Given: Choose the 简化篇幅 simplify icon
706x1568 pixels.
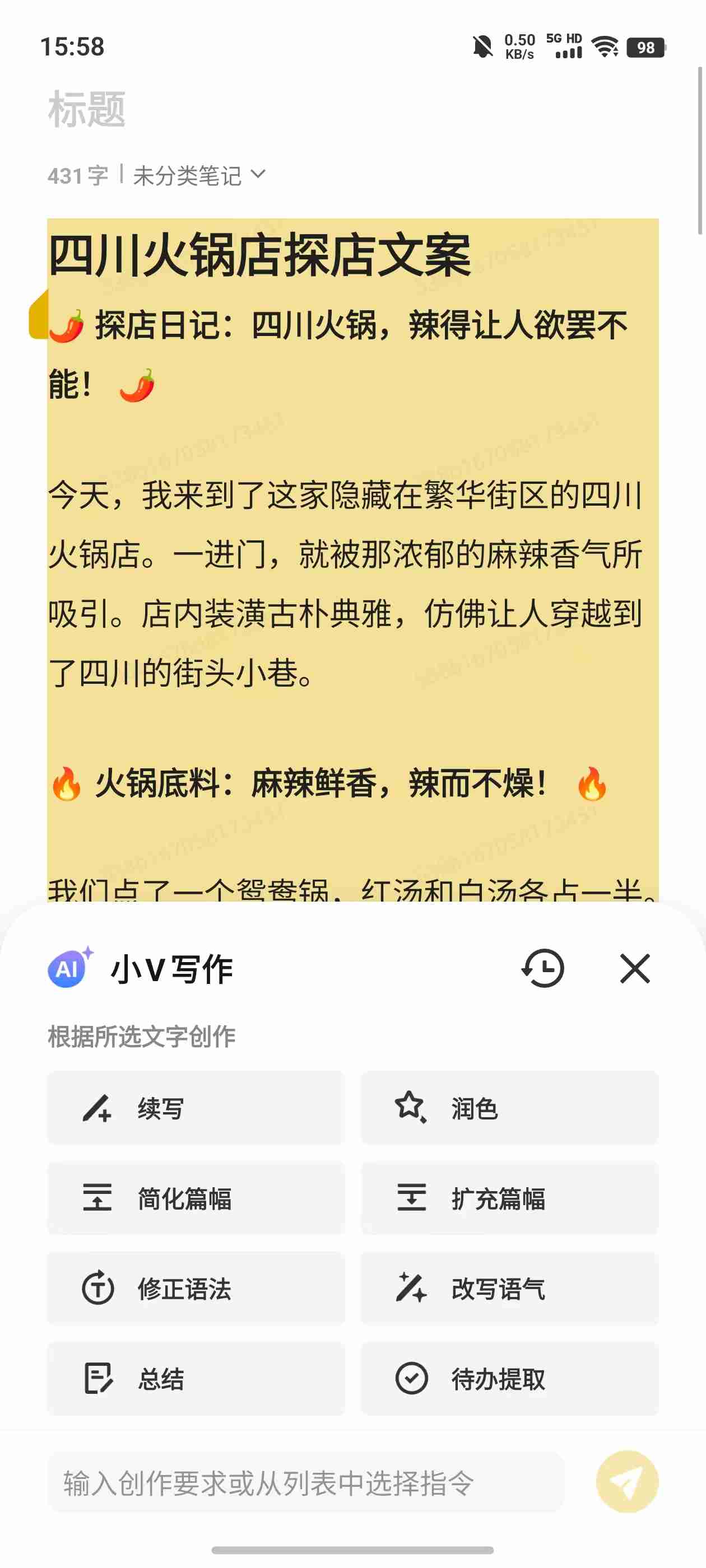Looking at the screenshot, I should coord(97,1198).
